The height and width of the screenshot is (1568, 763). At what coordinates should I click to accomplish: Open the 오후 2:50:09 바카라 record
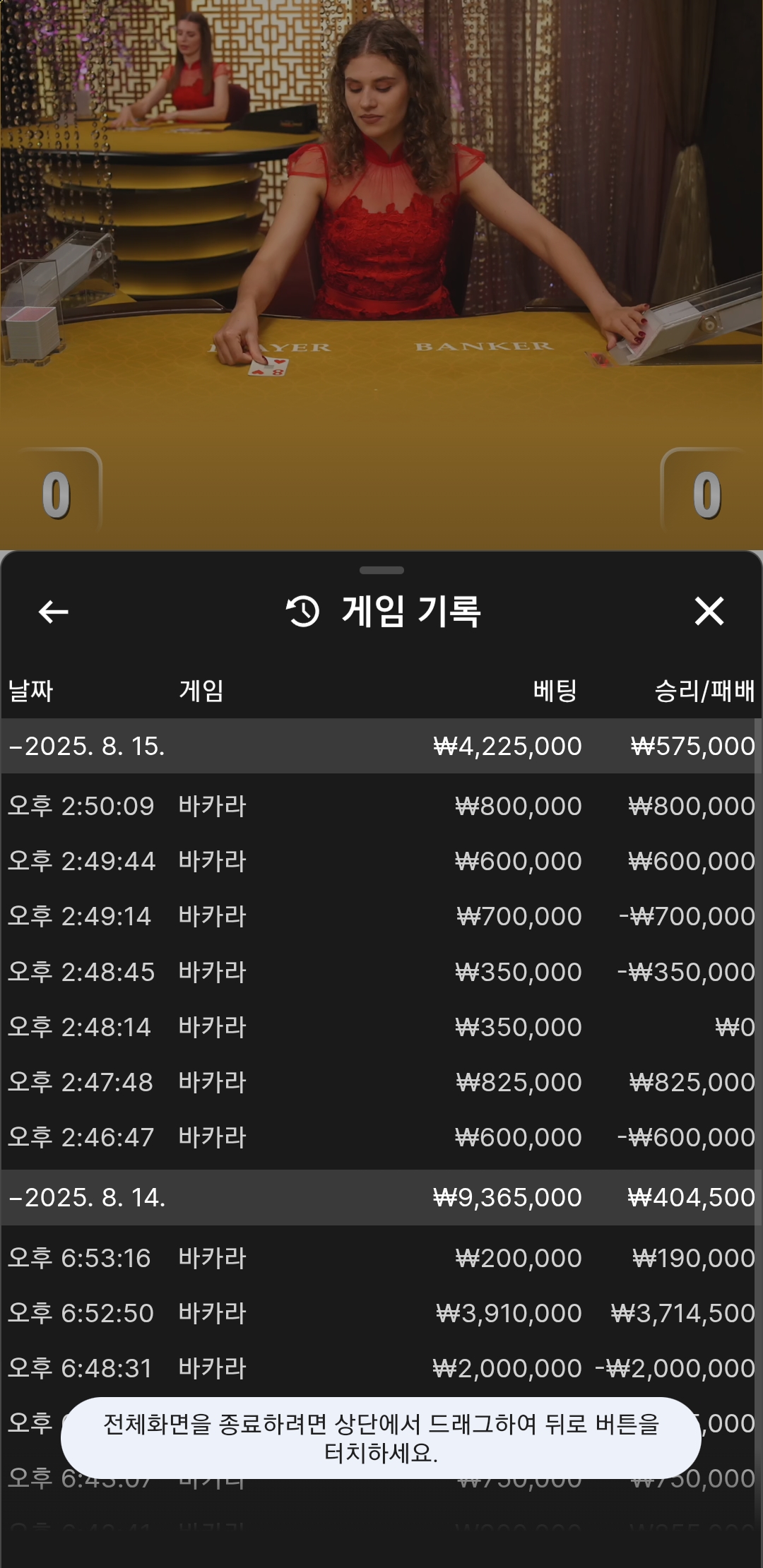380,806
